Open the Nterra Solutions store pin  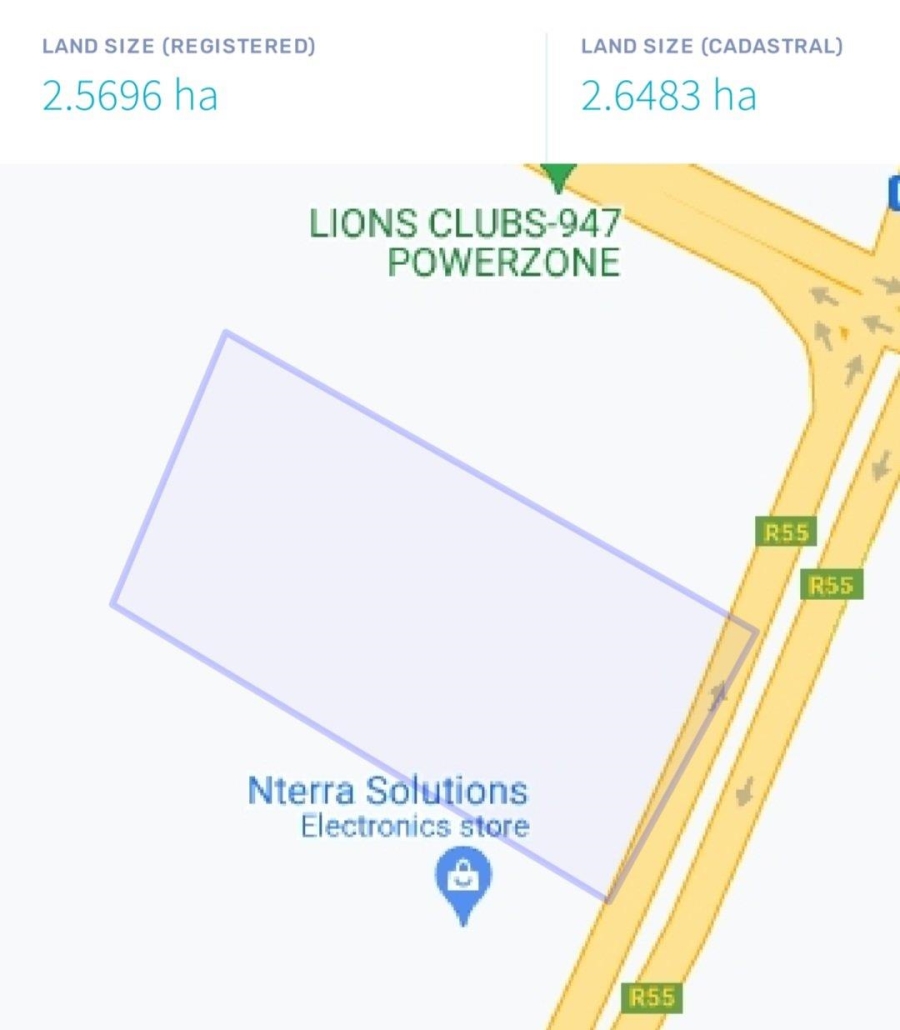[x=462, y=879]
